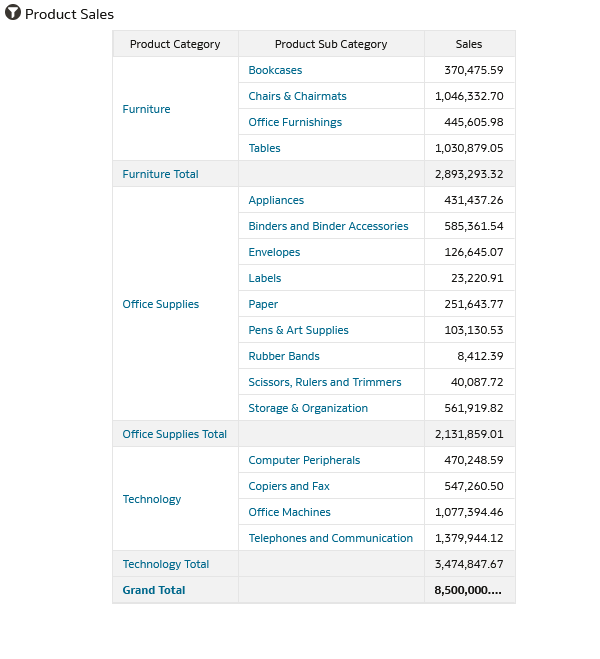
Task: Open the Bookcases sub category
Action: 275,70
